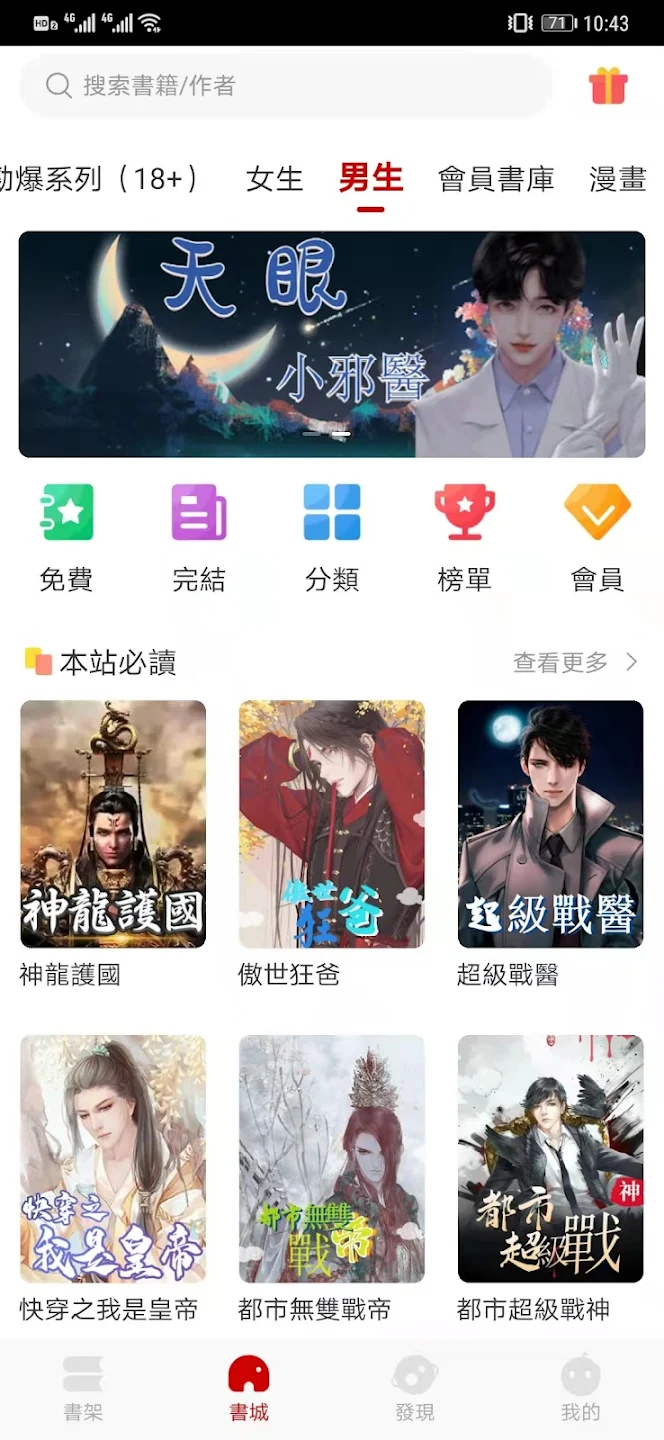The height and width of the screenshot is (1440, 664).
Task: Open the 完結 completed books section
Action: (199, 537)
